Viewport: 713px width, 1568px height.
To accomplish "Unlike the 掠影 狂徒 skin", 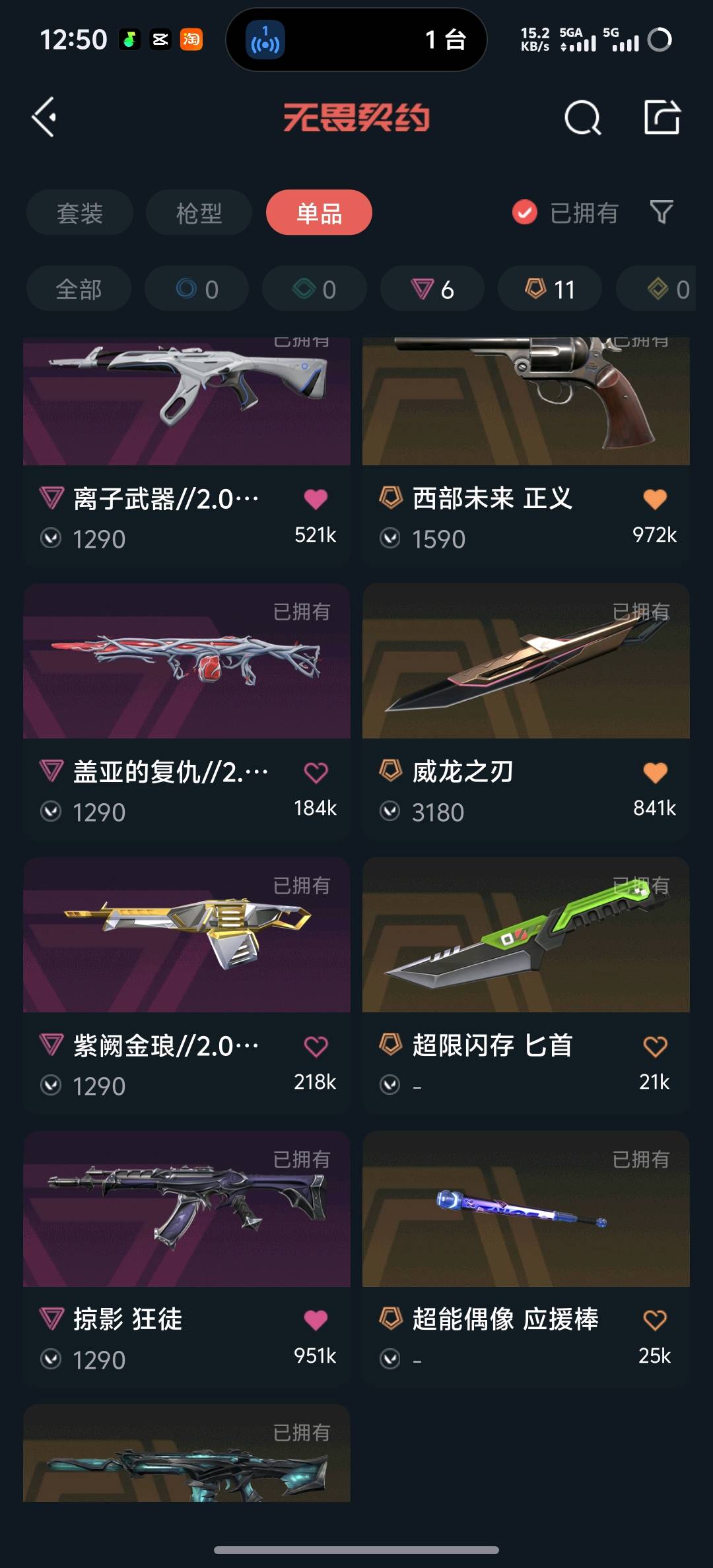I will 316,1320.
